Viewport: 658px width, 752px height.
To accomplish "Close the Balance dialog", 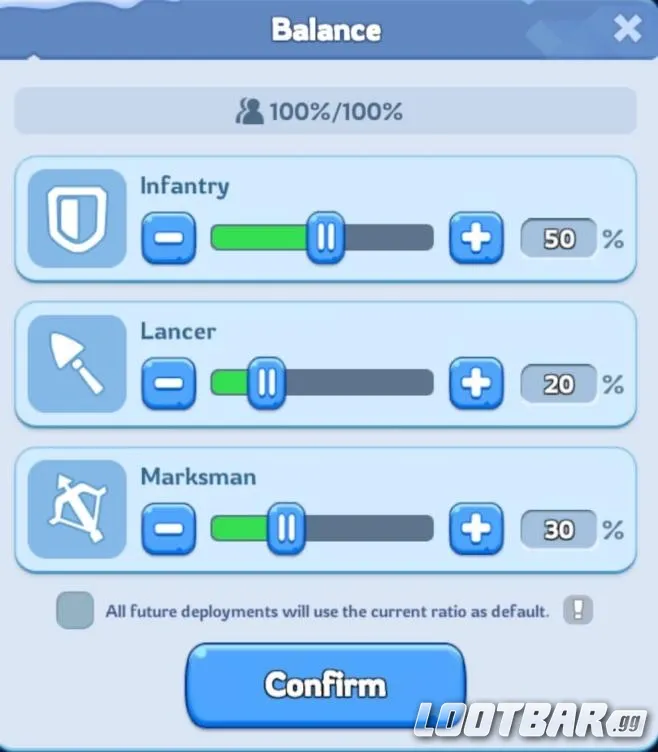I will pos(627,29).
